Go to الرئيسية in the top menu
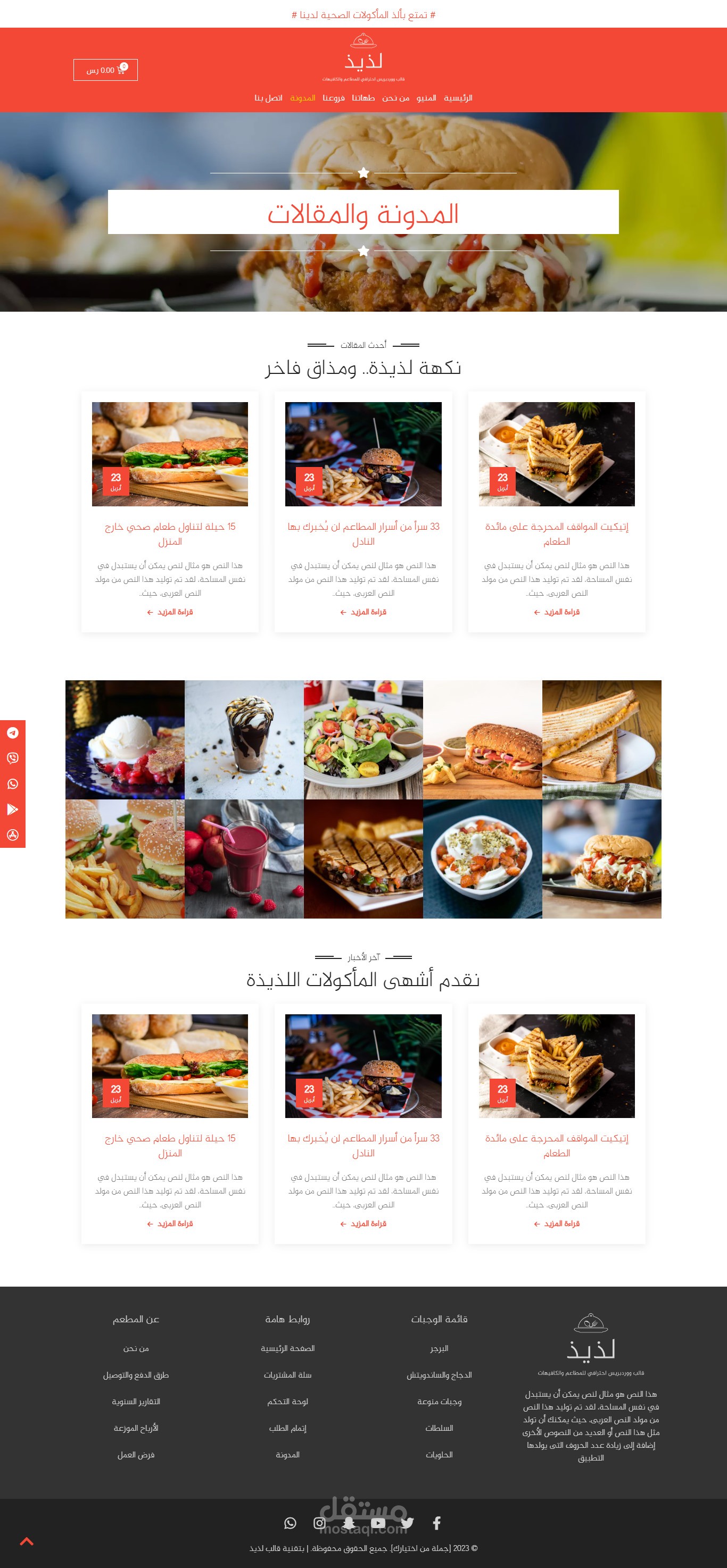Image resolution: width=727 pixels, height=1568 pixels. (x=458, y=98)
